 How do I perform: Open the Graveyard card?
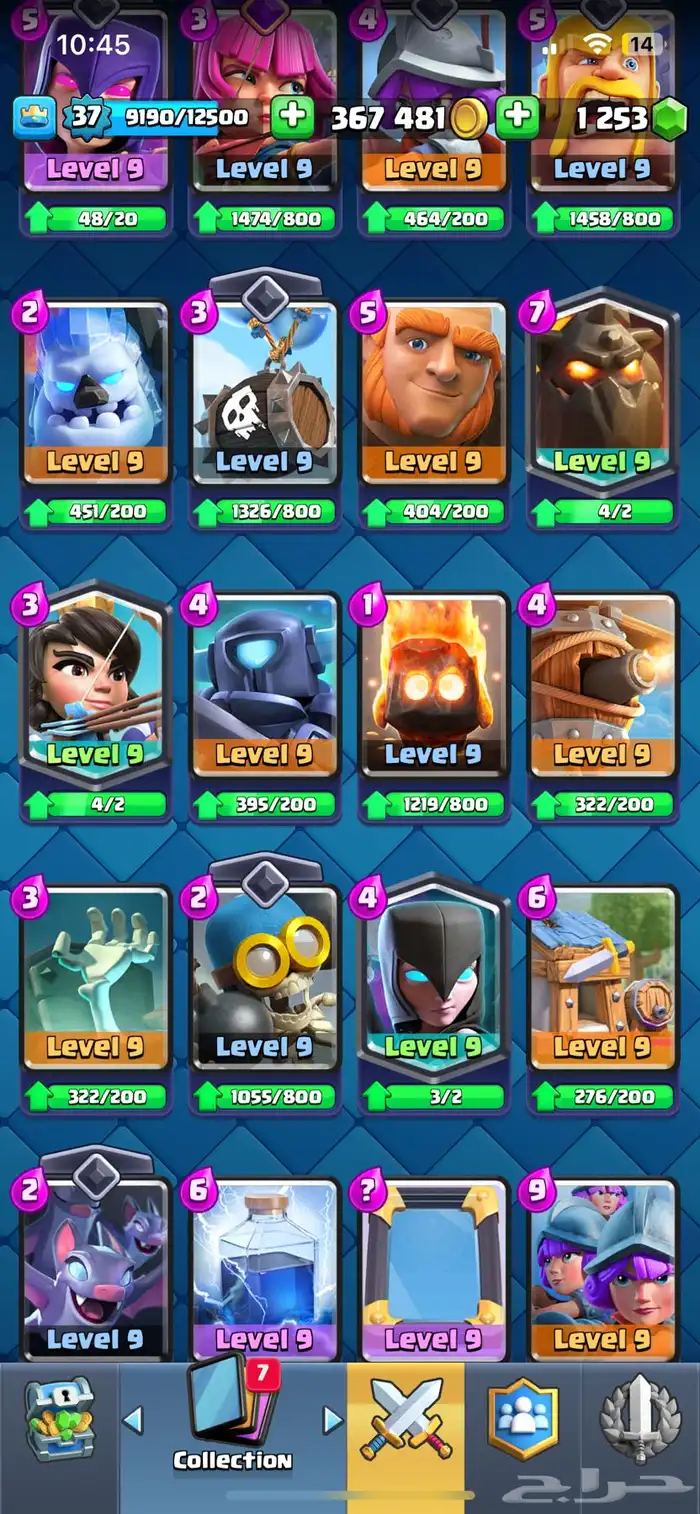click(94, 980)
